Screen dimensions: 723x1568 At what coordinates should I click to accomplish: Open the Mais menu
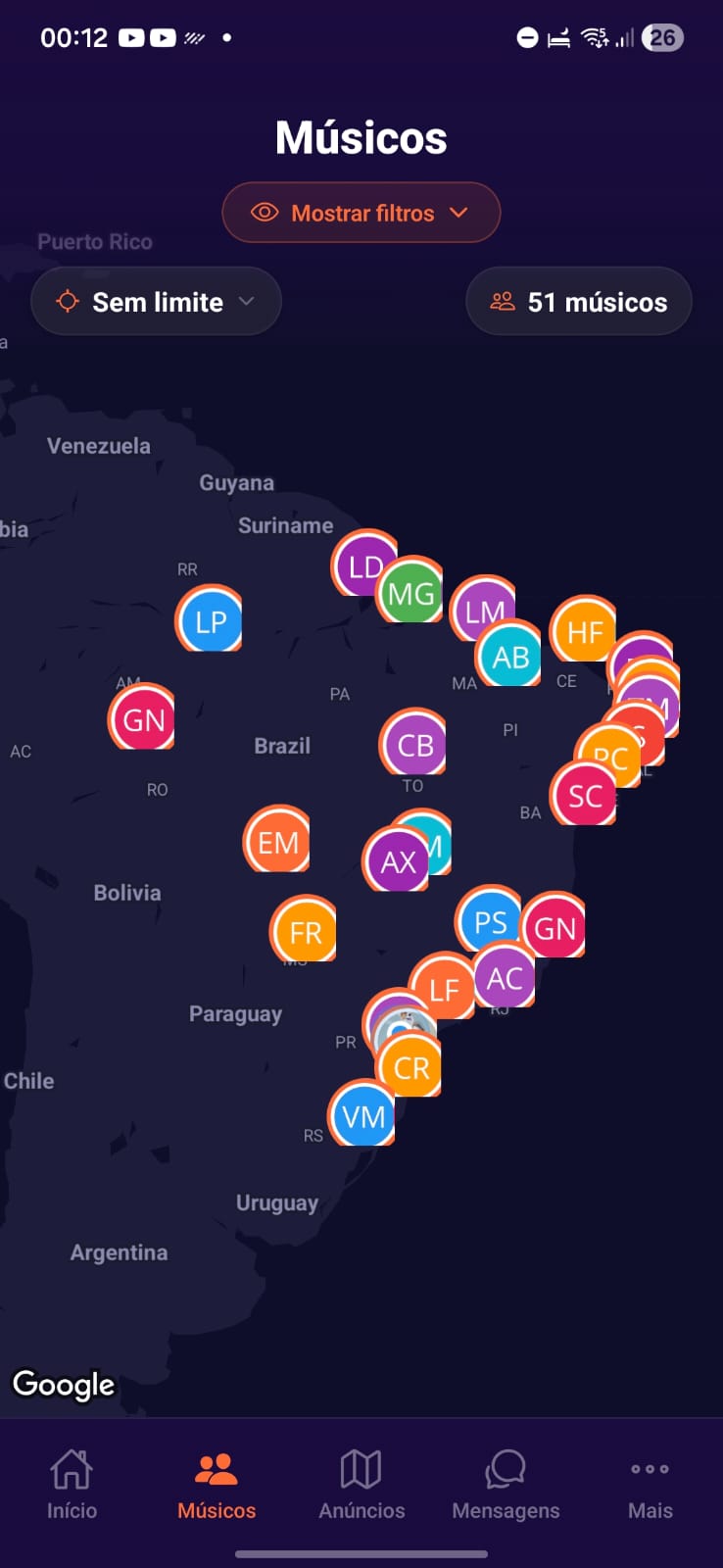650,1485
